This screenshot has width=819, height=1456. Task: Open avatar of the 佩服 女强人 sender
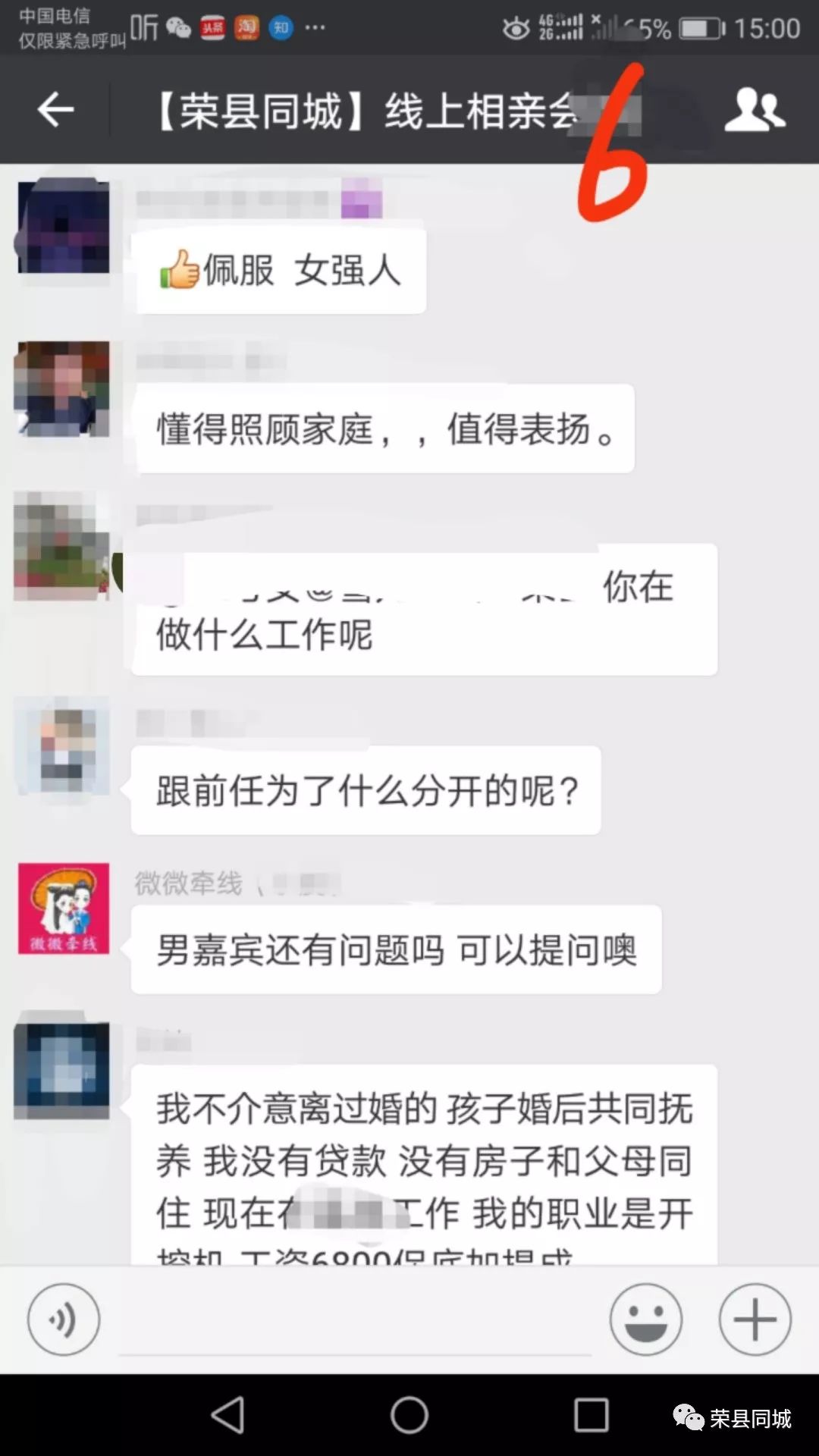coord(64,227)
